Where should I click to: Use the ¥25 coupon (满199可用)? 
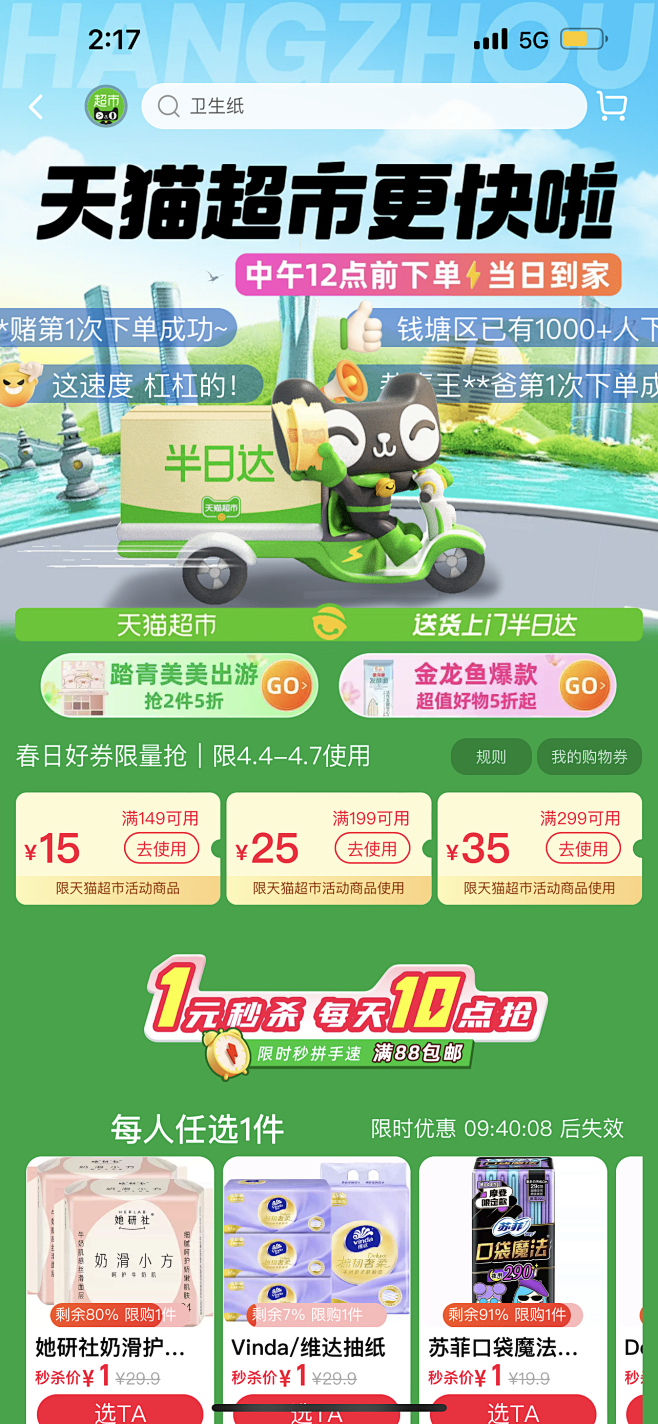(372, 849)
